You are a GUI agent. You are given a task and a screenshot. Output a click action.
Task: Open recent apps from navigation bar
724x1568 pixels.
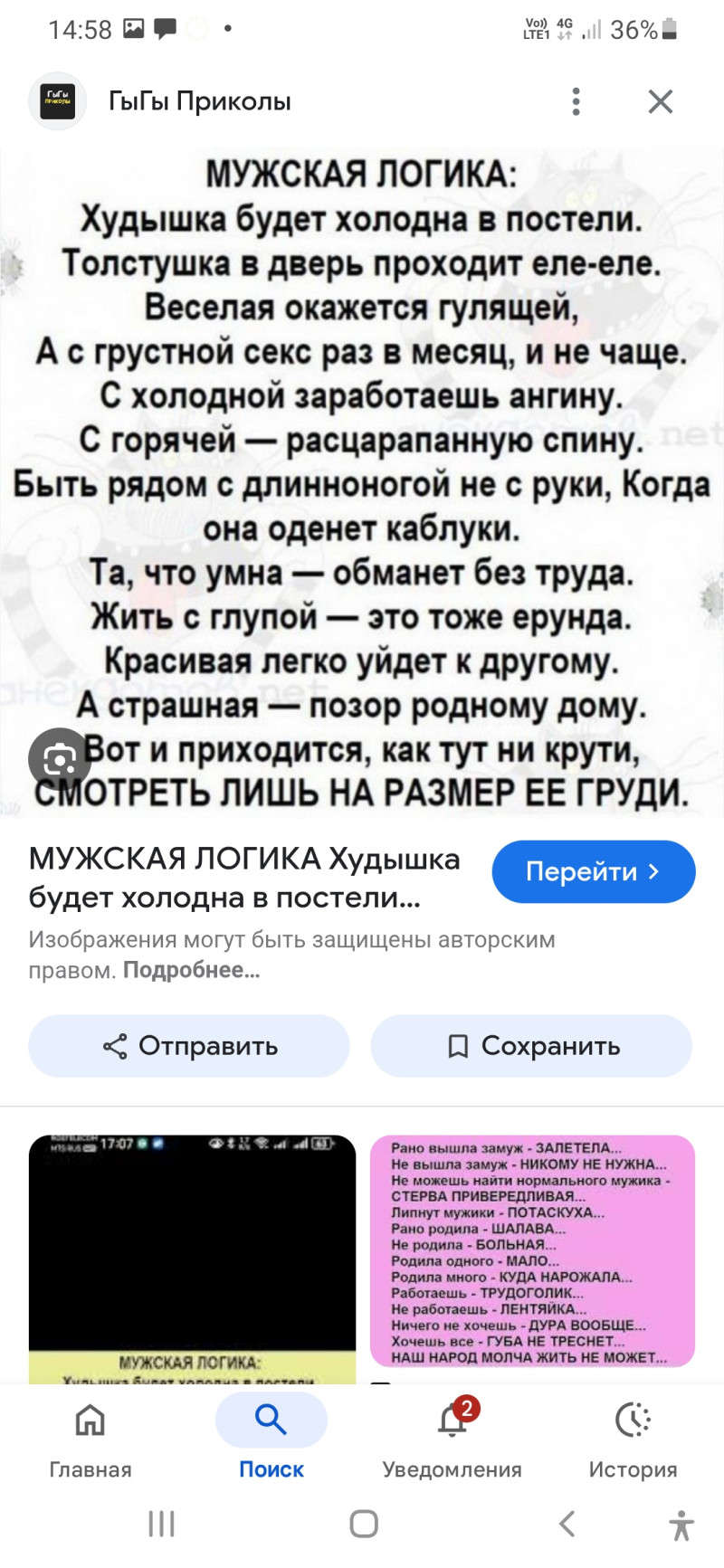(161, 1524)
